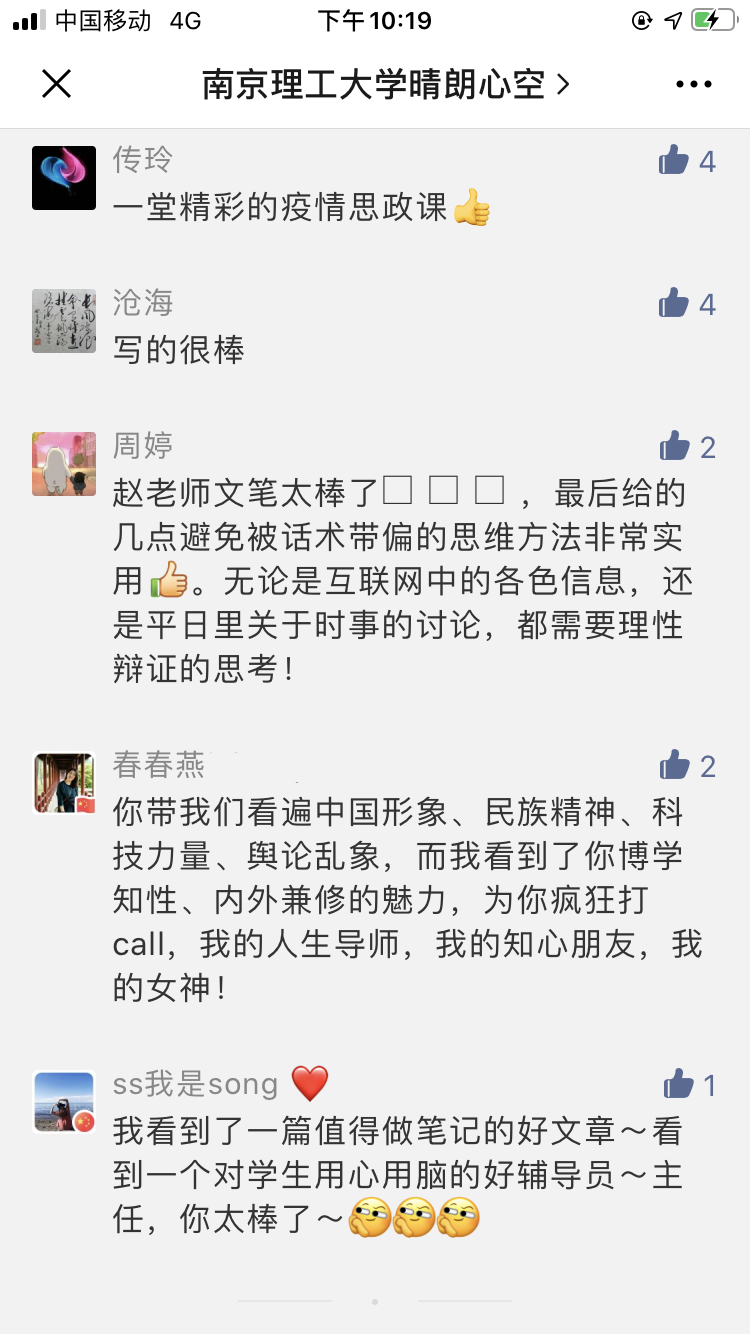Open 南京理工大学晴朗心空 account page
Viewport: 750px width, 1334px height.
[x=385, y=84]
